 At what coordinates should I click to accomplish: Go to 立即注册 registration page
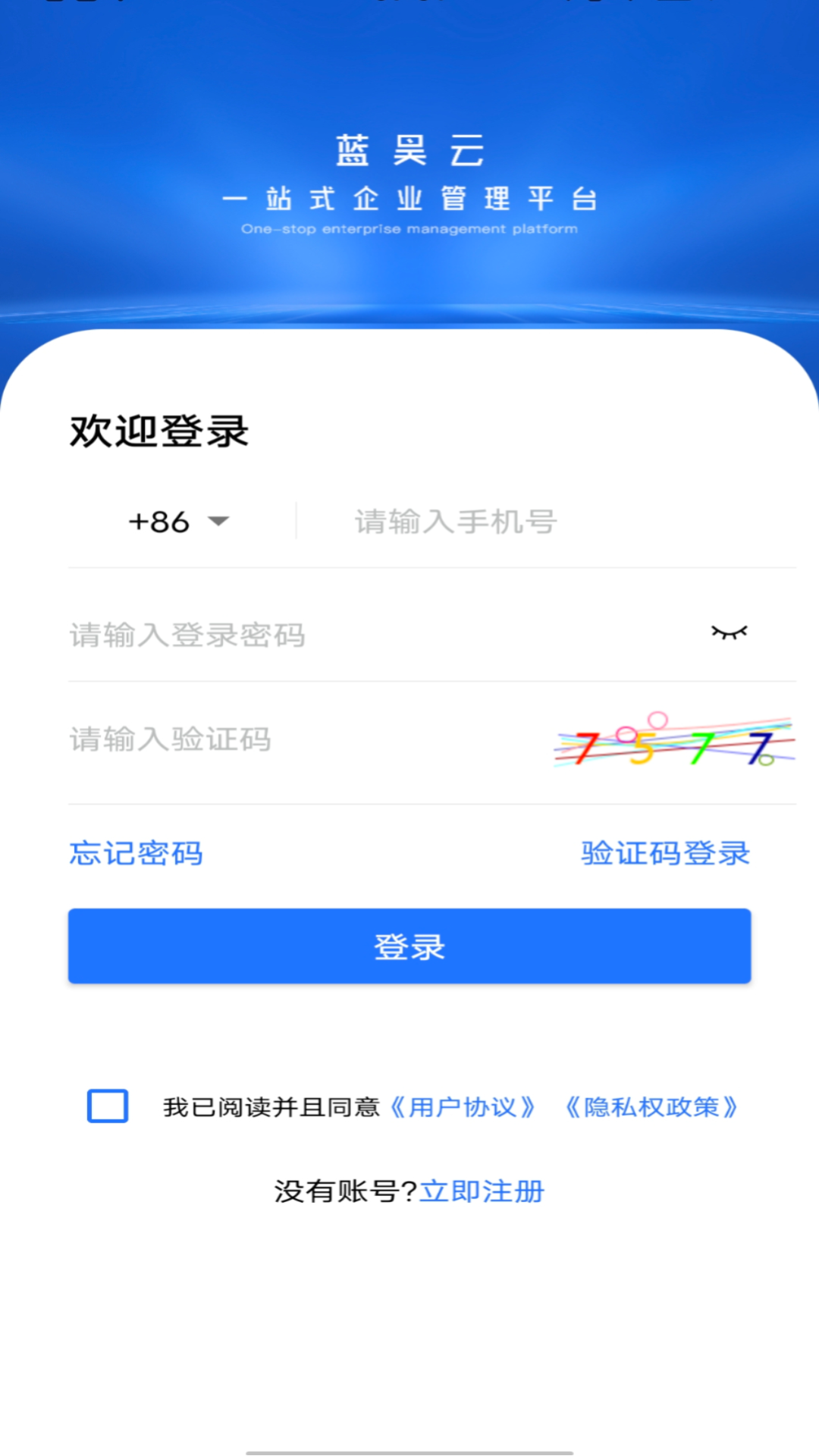click(483, 1191)
